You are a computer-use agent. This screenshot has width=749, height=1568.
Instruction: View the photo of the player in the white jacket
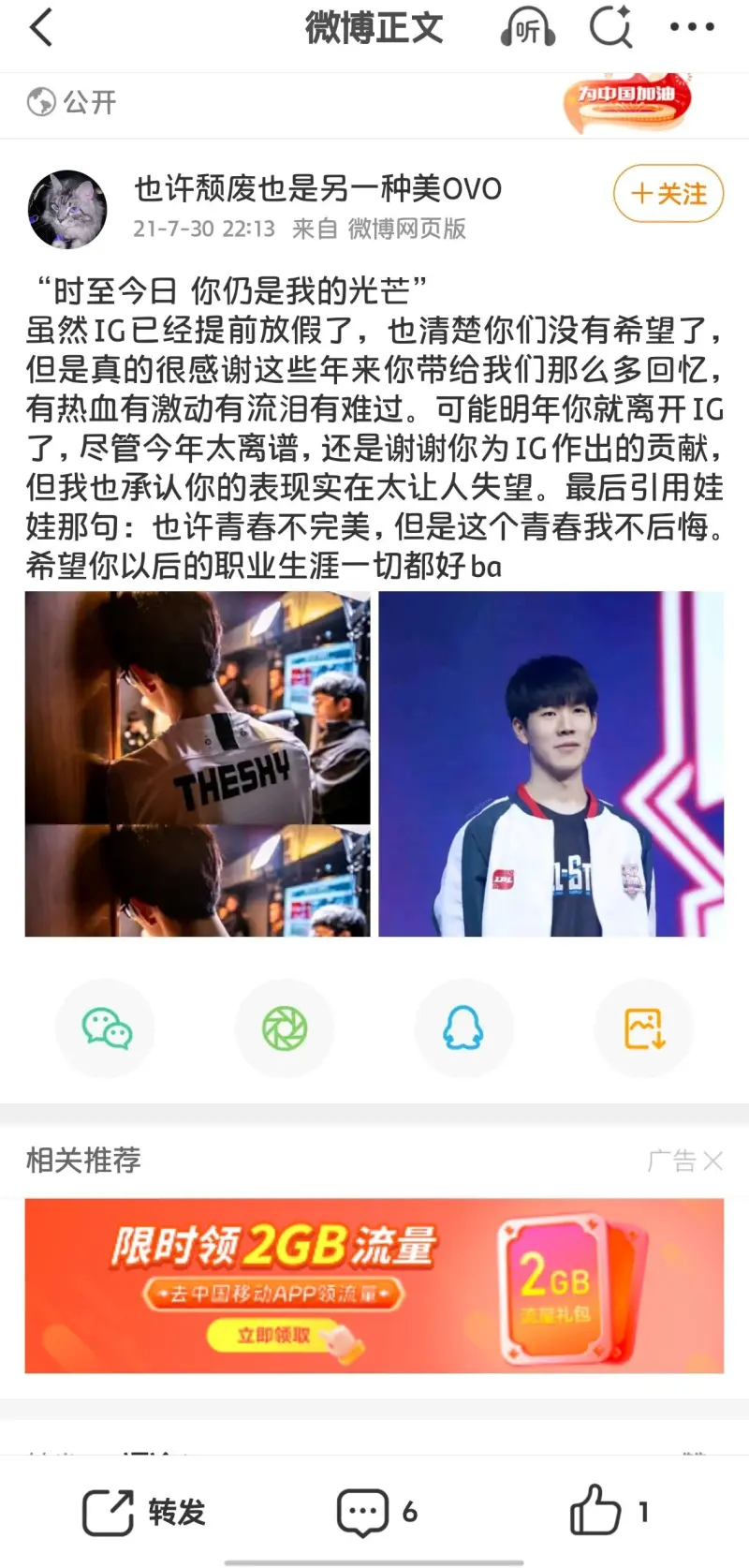pyautogui.click(x=551, y=763)
